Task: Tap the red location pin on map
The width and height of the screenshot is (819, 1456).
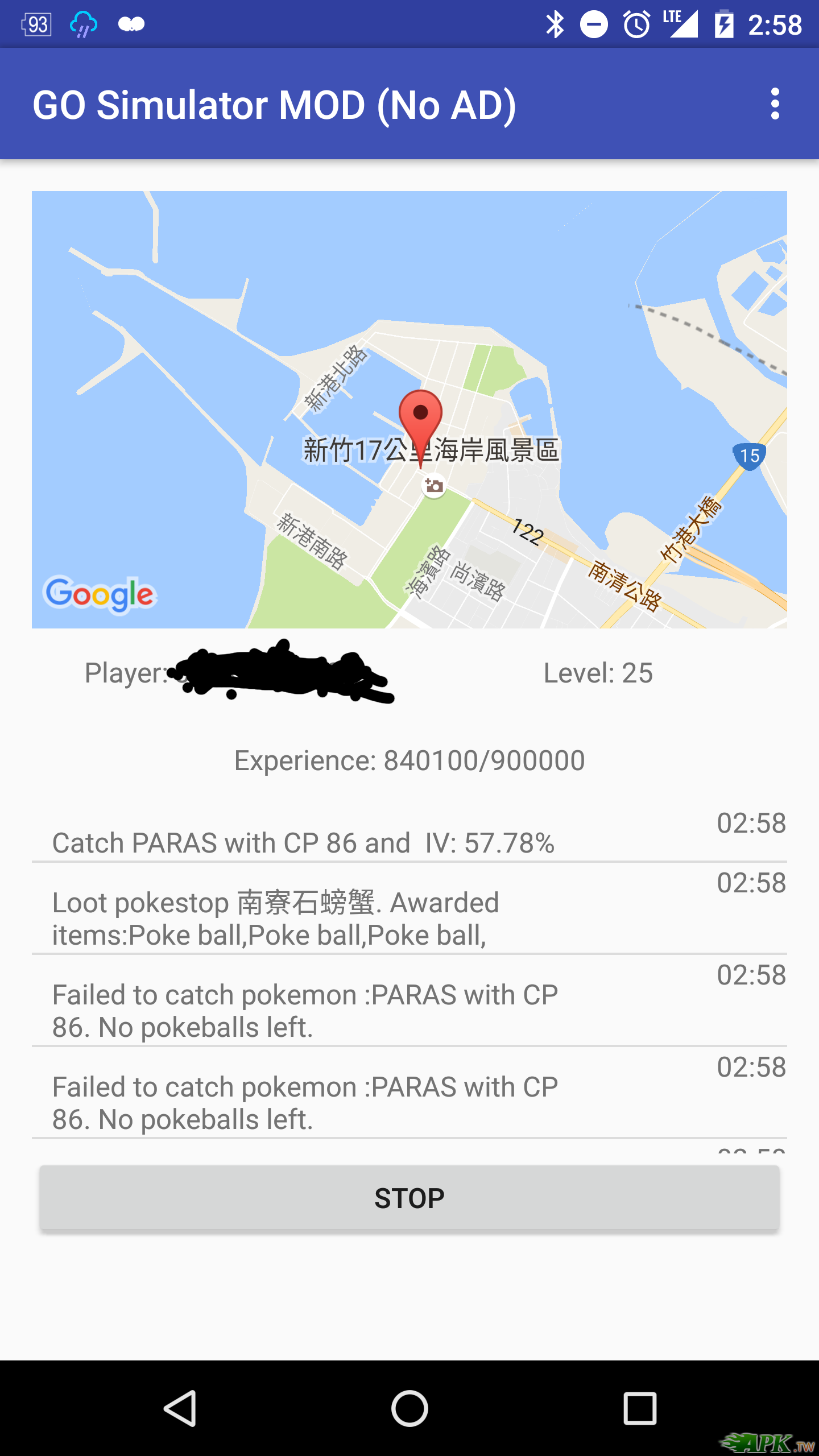Action: coord(420,421)
